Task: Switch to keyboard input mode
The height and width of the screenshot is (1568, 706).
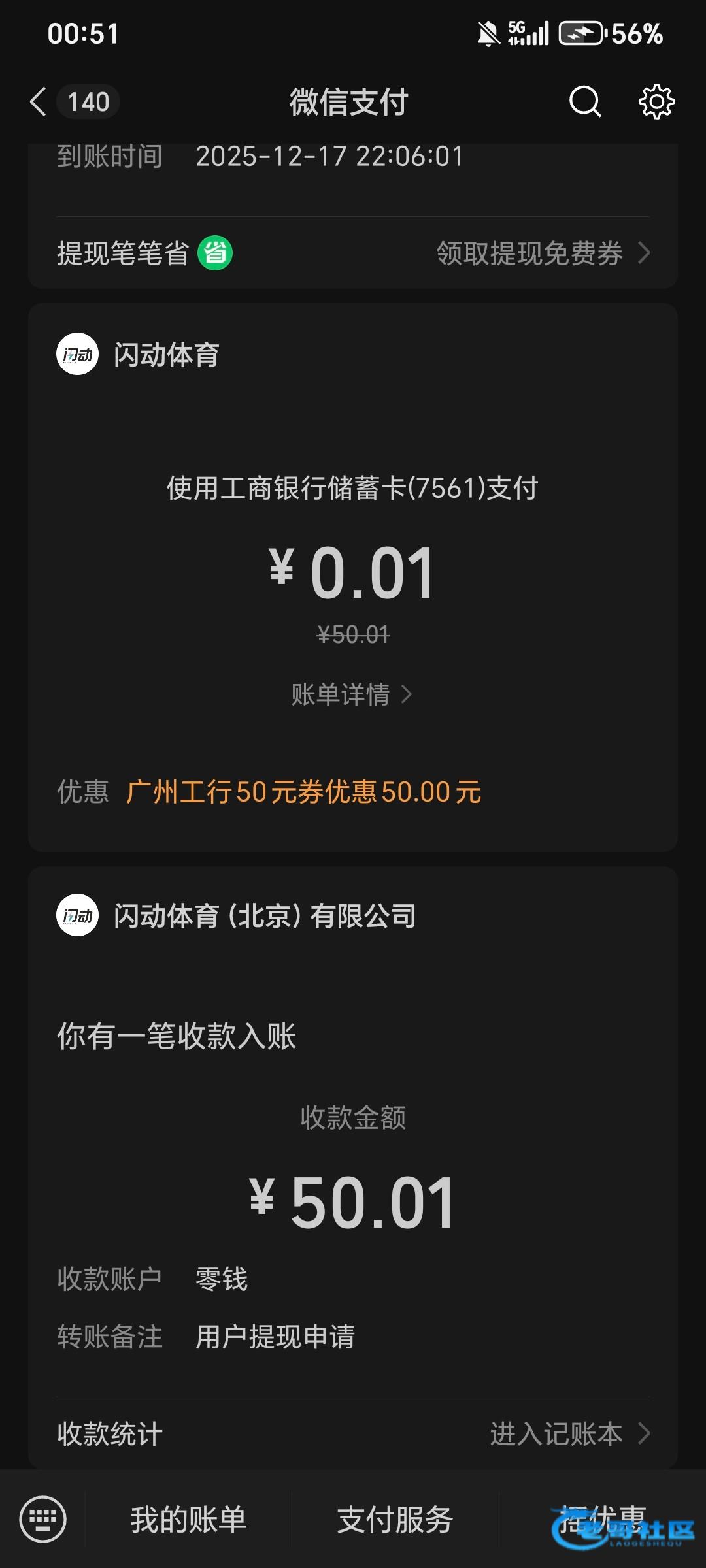Action: pos(43,1519)
